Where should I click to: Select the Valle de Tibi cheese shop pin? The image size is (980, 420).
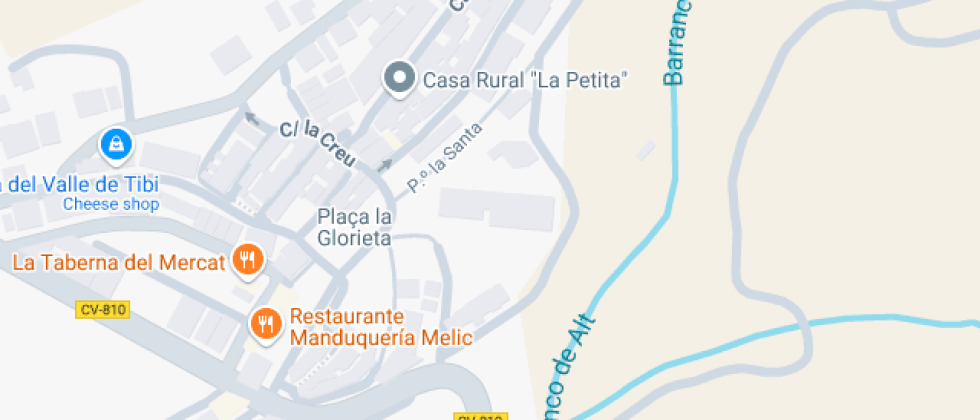[x=117, y=145]
